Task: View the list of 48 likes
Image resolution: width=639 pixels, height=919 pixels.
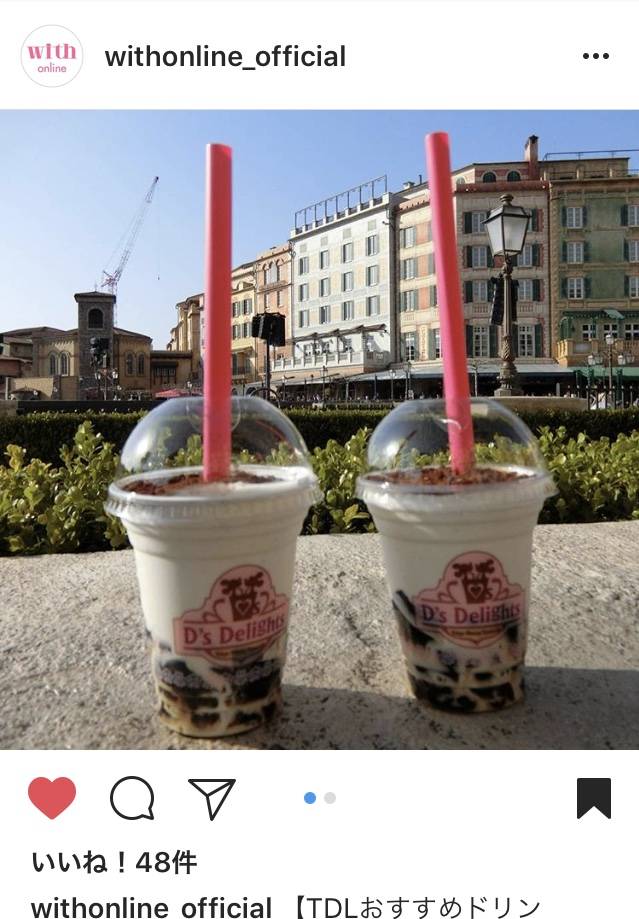Action: [114, 861]
